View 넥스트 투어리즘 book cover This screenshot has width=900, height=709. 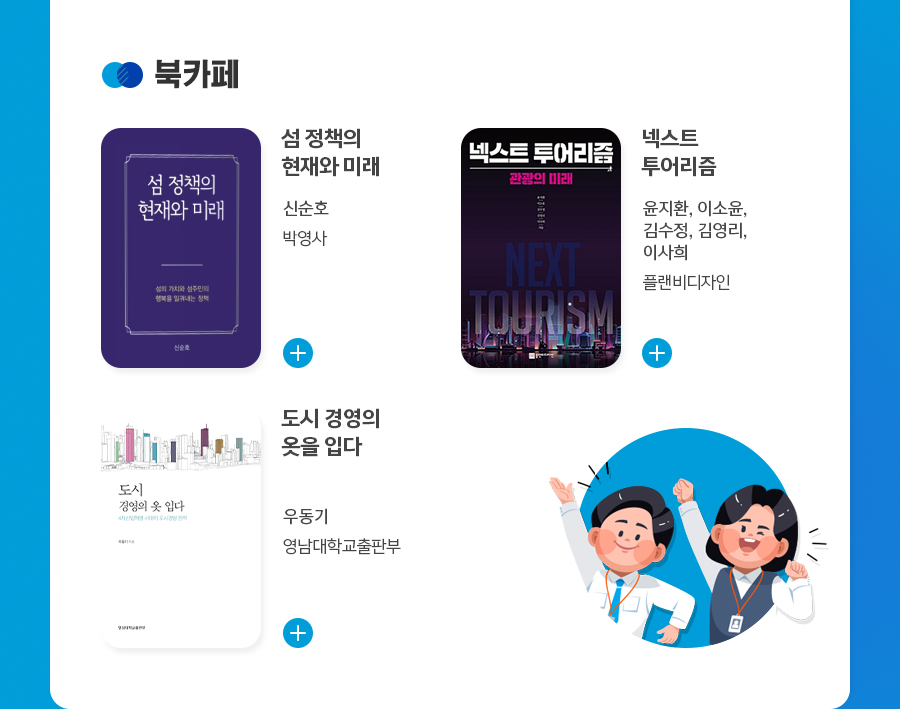pos(541,248)
